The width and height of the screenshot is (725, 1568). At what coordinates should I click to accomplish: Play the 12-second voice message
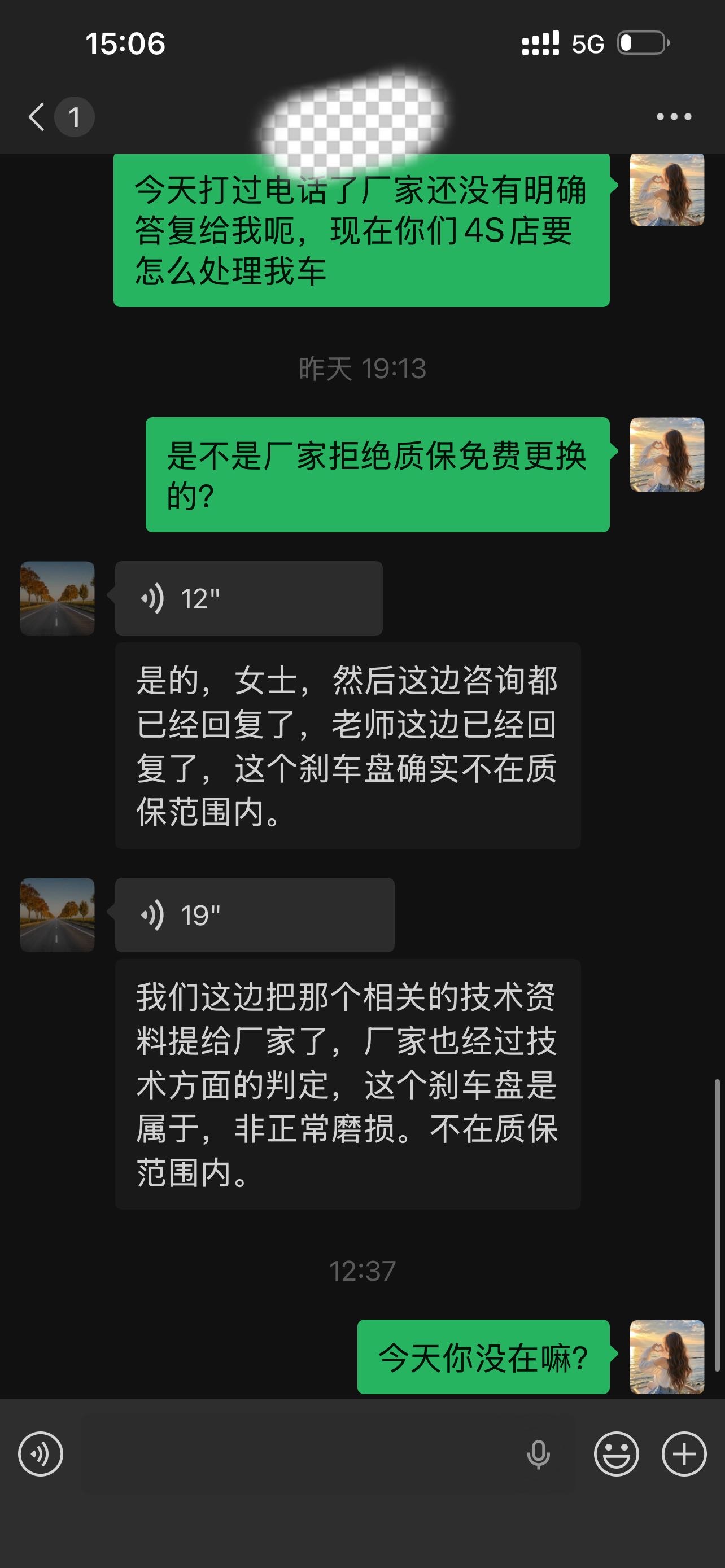pos(248,598)
